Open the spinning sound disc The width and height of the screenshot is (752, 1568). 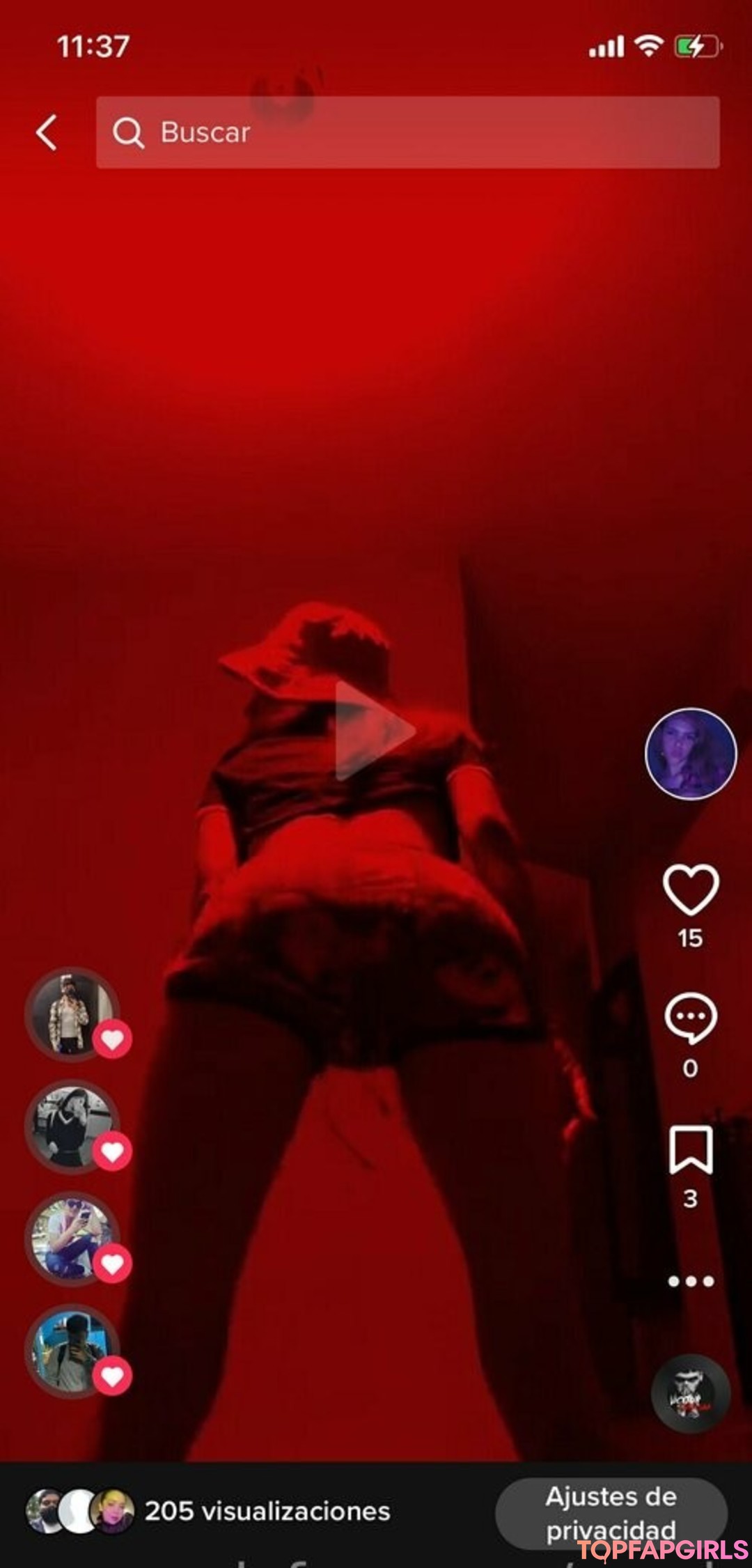[x=691, y=1393]
